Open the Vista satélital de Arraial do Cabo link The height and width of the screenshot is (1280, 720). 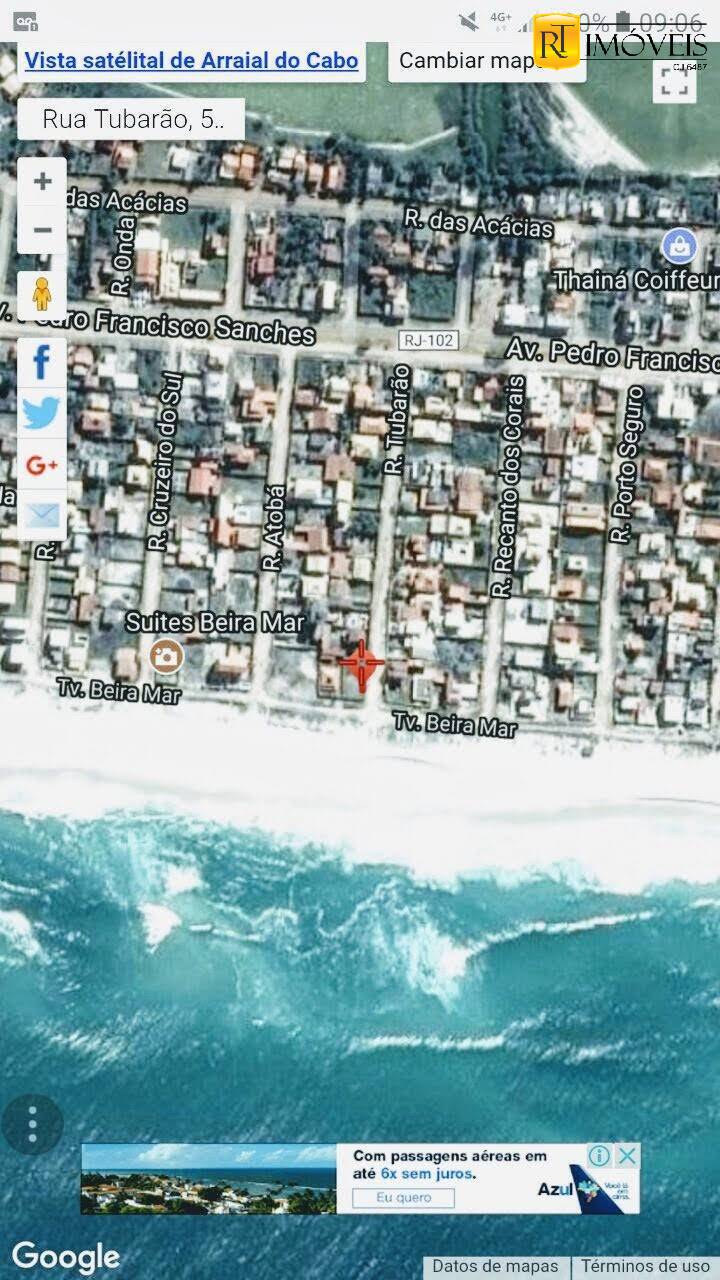pyautogui.click(x=191, y=60)
